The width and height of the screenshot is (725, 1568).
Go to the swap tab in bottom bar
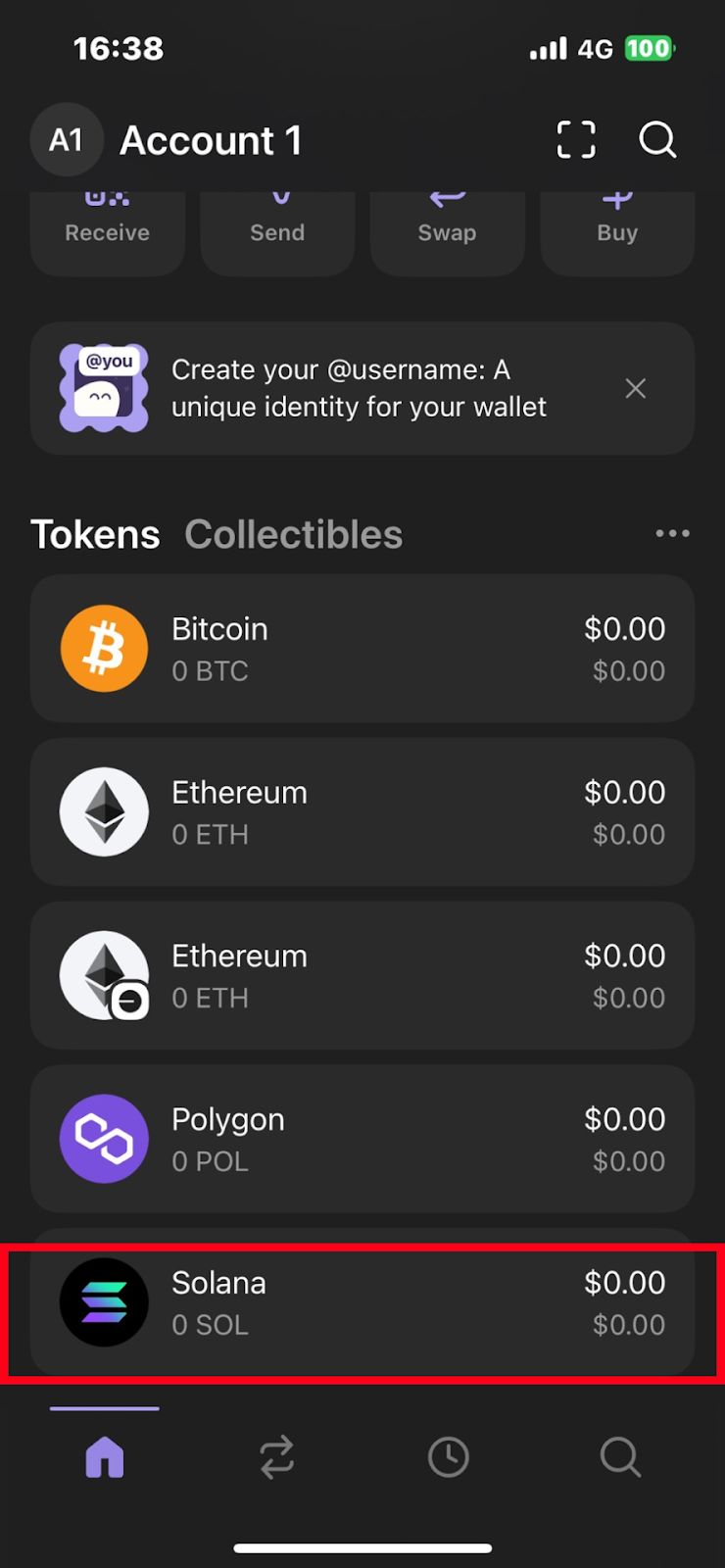(x=277, y=1457)
